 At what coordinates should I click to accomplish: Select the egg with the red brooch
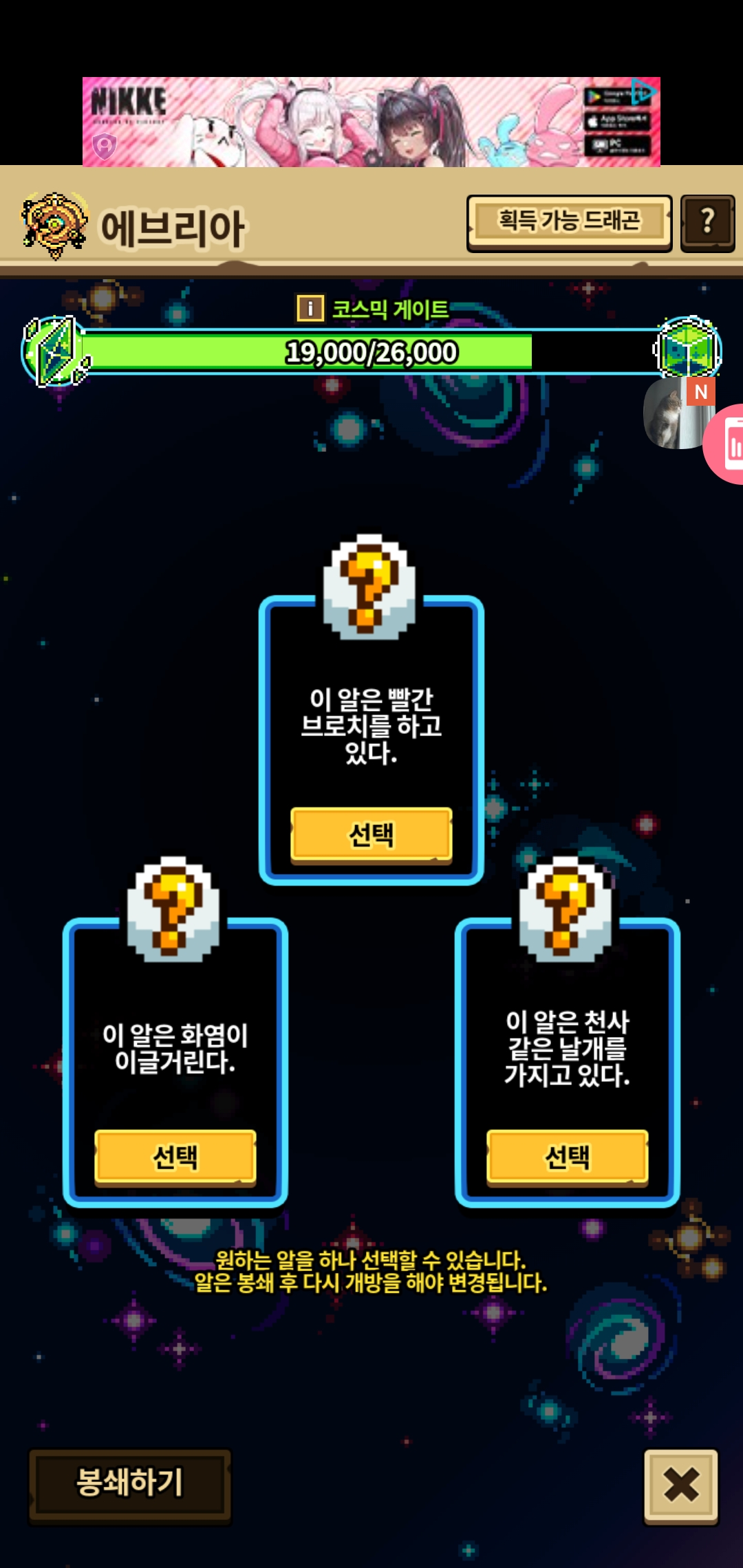[371, 834]
